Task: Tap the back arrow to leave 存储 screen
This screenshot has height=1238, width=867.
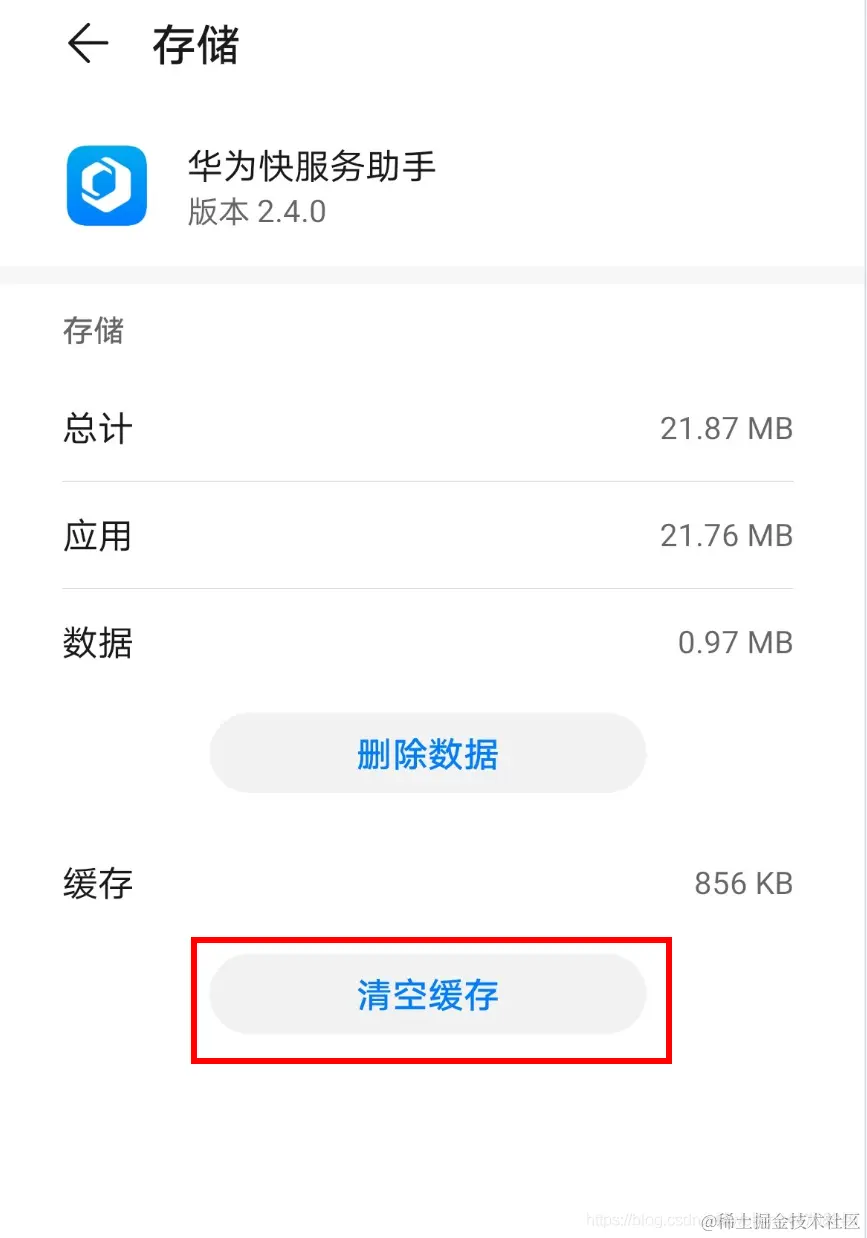Action: pos(88,44)
